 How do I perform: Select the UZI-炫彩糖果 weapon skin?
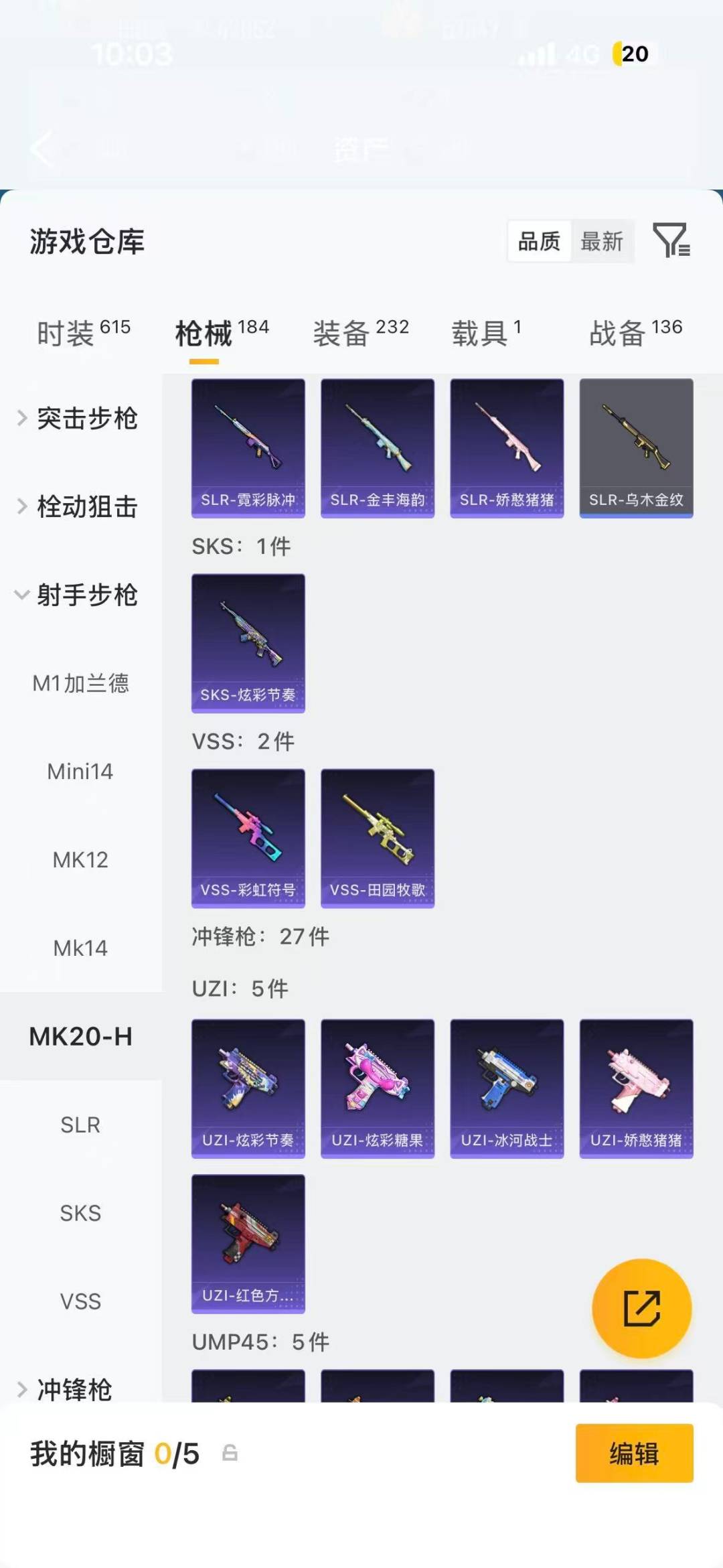377,1086
